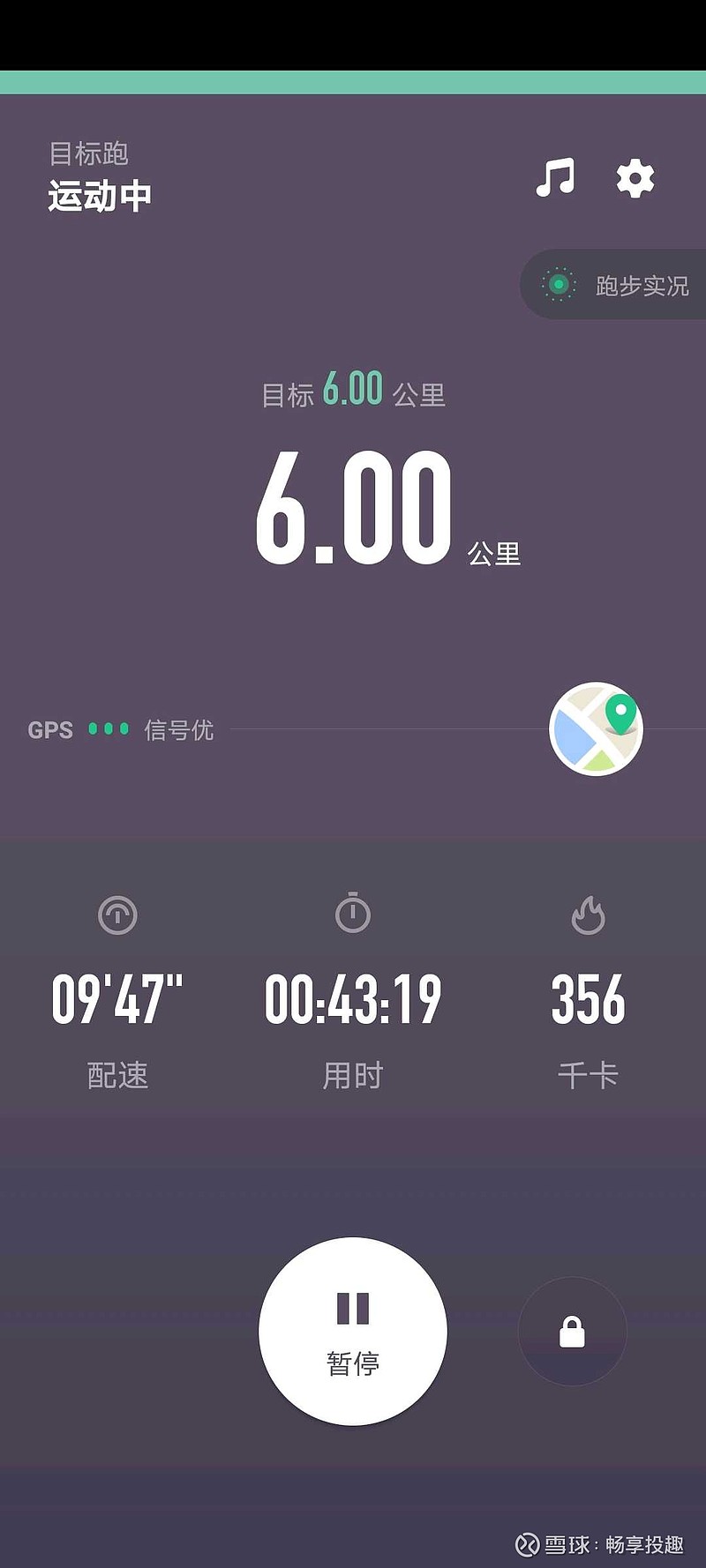Tap the 6.00 公里 distance display
The height and width of the screenshot is (1568, 706).
tap(352, 510)
